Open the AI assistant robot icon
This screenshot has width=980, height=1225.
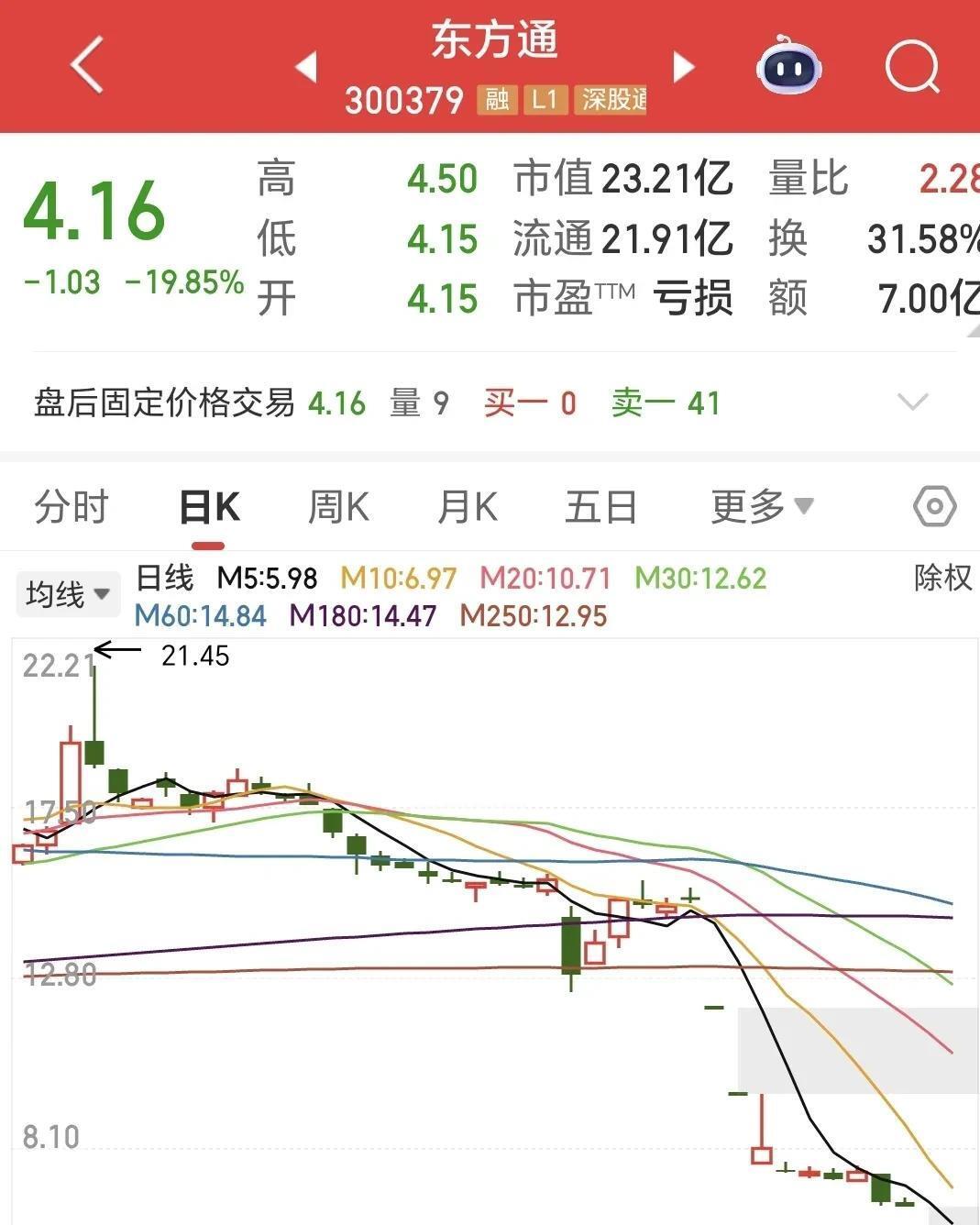pos(790,67)
